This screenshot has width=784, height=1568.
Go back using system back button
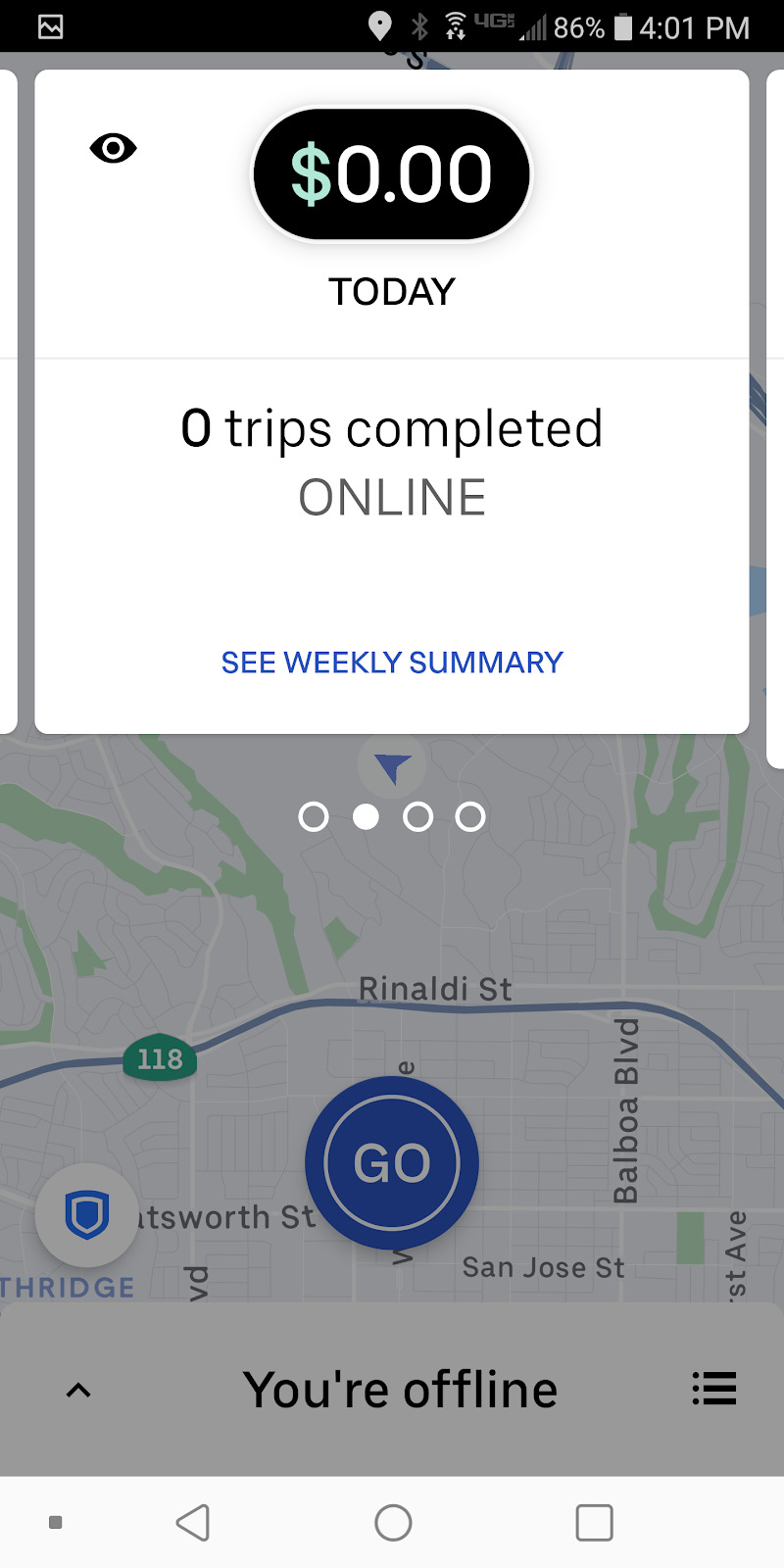coord(193,1523)
